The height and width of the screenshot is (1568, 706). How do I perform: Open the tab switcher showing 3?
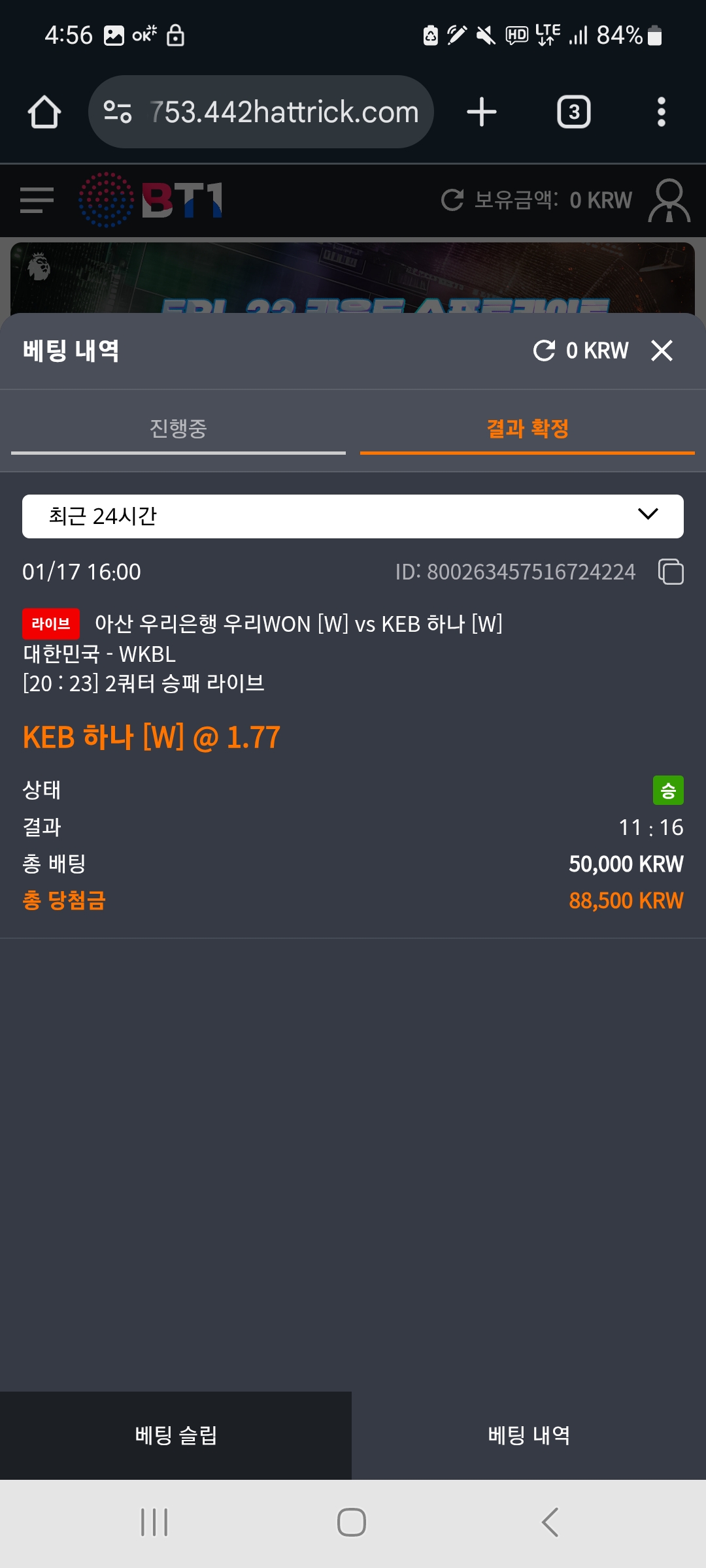click(x=573, y=112)
